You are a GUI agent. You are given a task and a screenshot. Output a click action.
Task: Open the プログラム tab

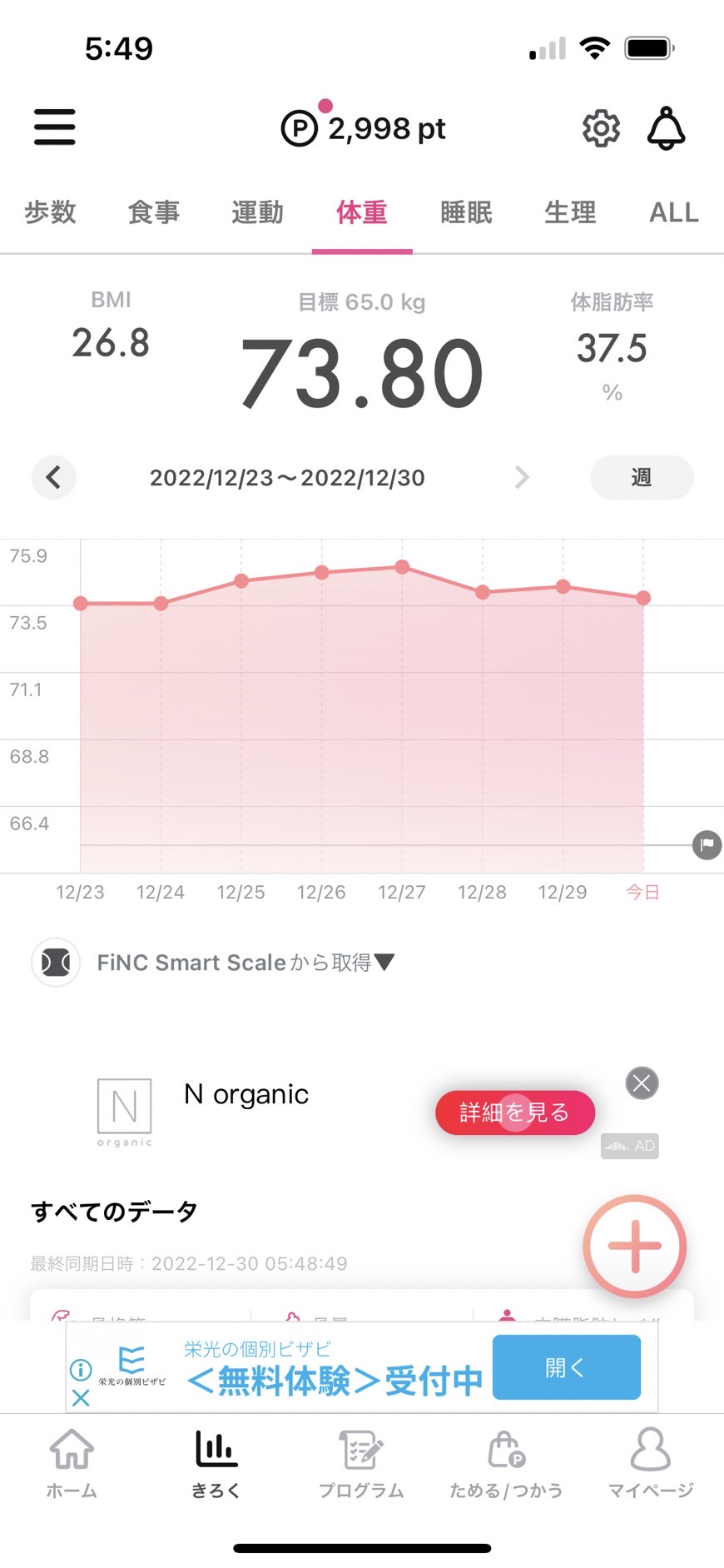[361, 1464]
